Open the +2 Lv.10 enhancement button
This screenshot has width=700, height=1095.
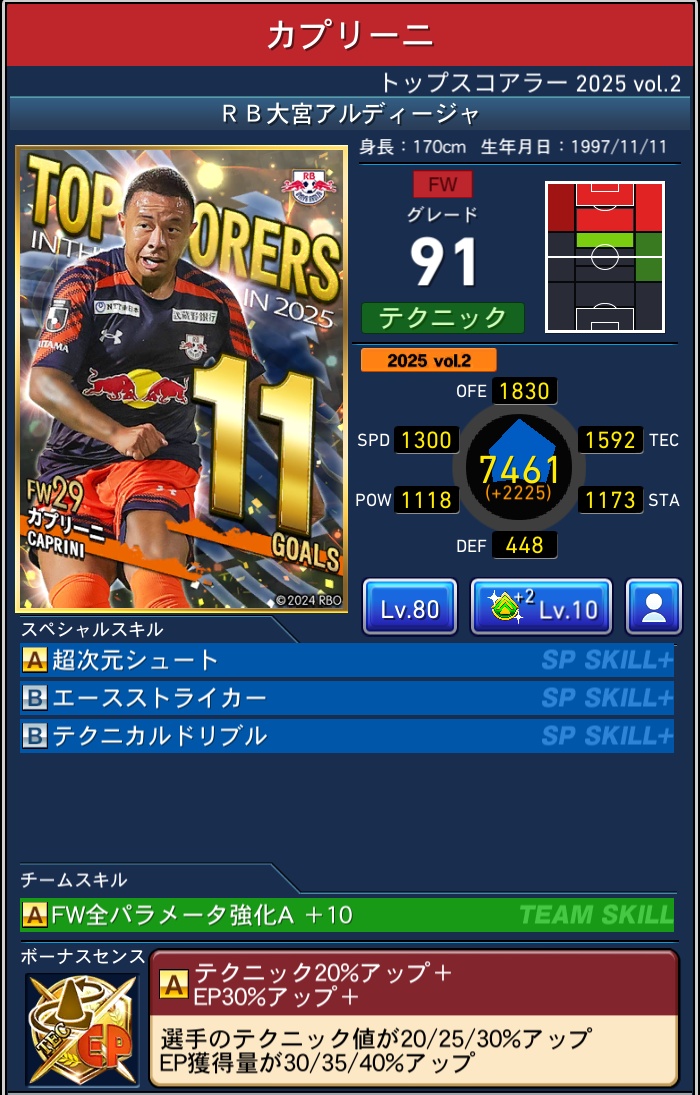[541, 607]
